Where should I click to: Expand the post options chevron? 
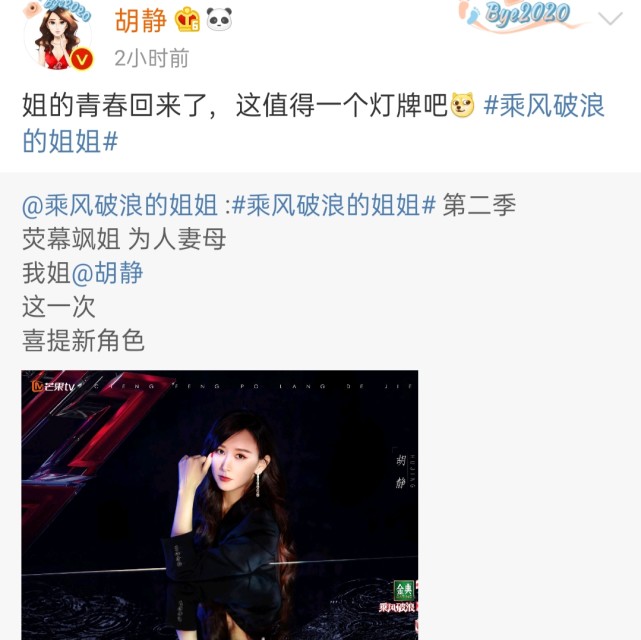pyautogui.click(x=610, y=19)
